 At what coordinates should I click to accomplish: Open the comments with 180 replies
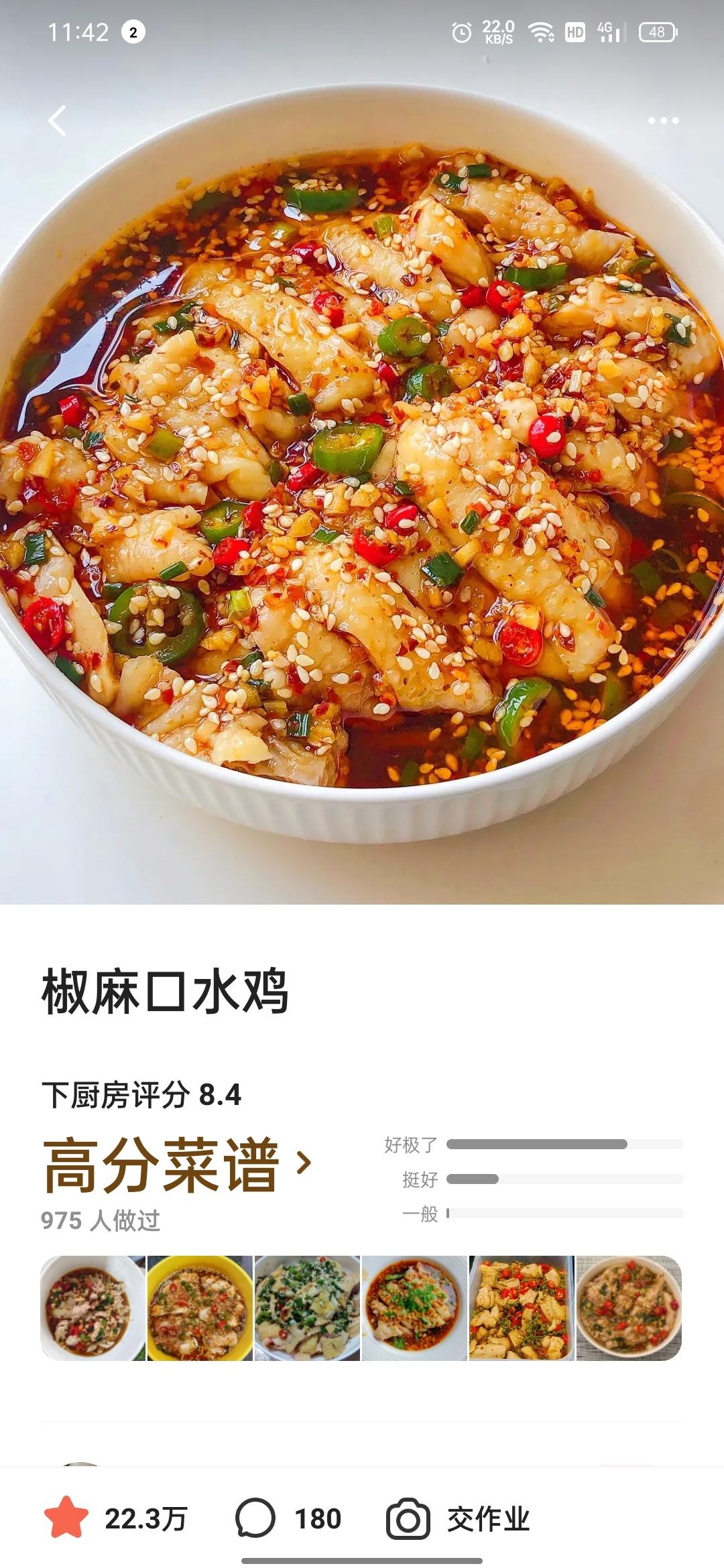point(288,1518)
